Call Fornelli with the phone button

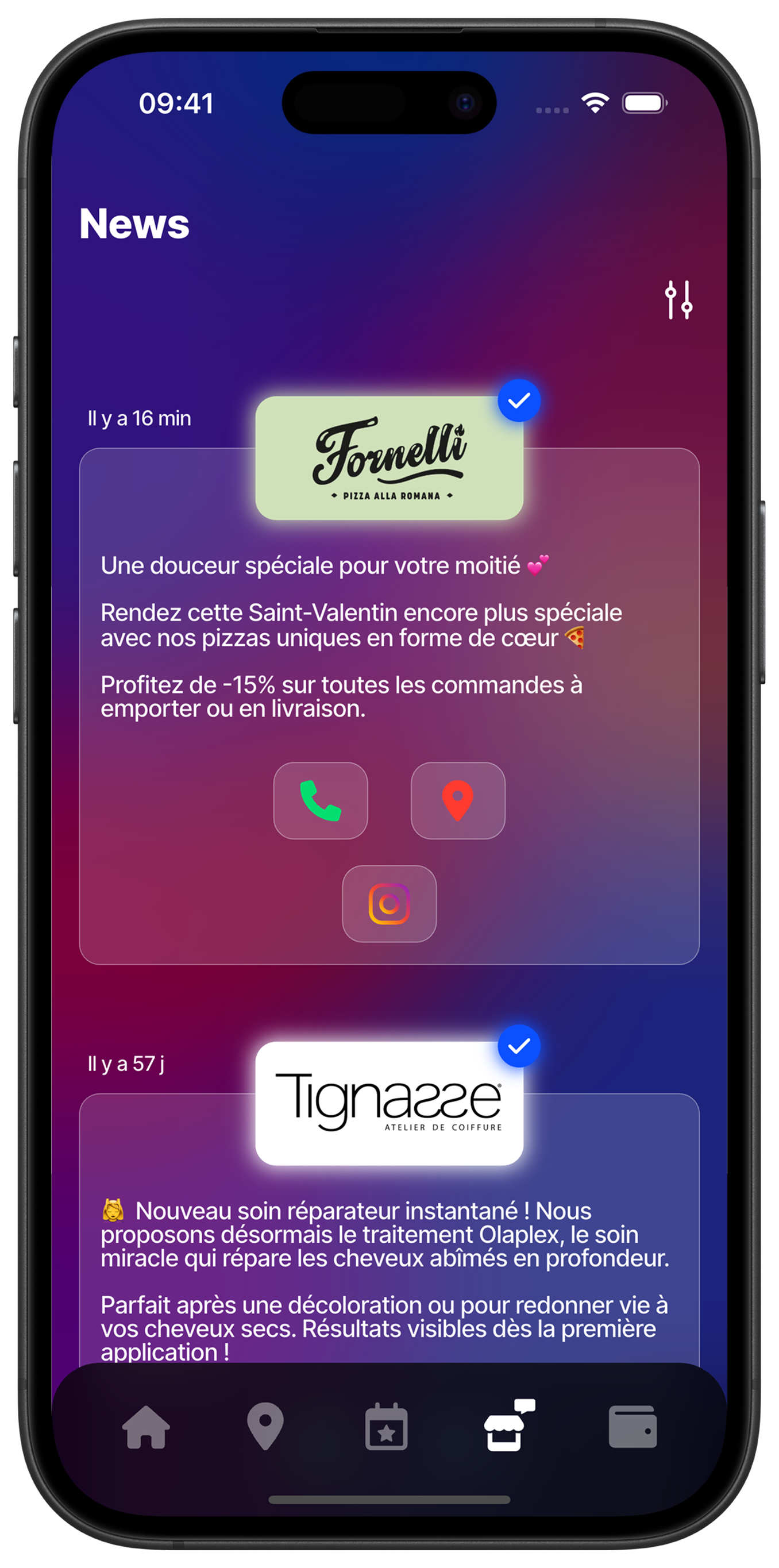click(321, 800)
